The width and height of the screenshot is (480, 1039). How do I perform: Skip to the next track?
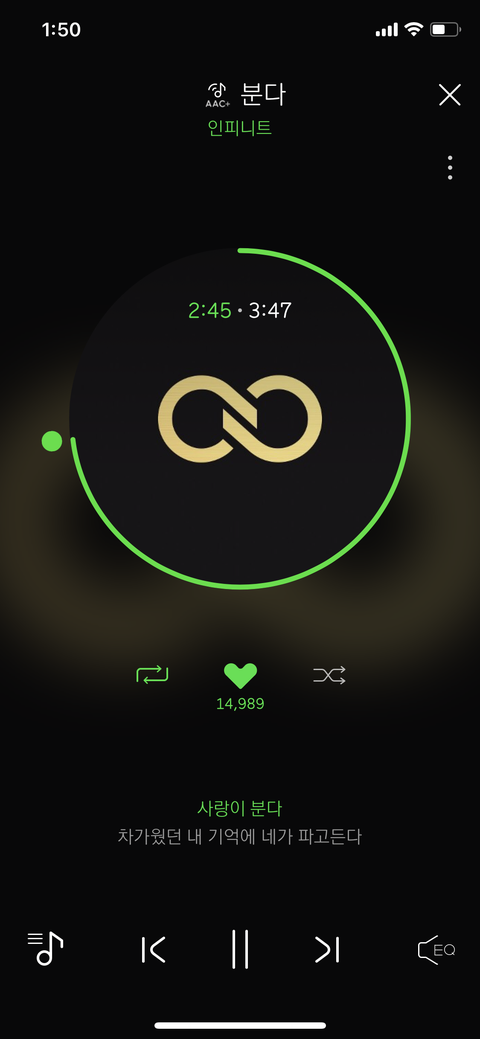pyautogui.click(x=327, y=950)
